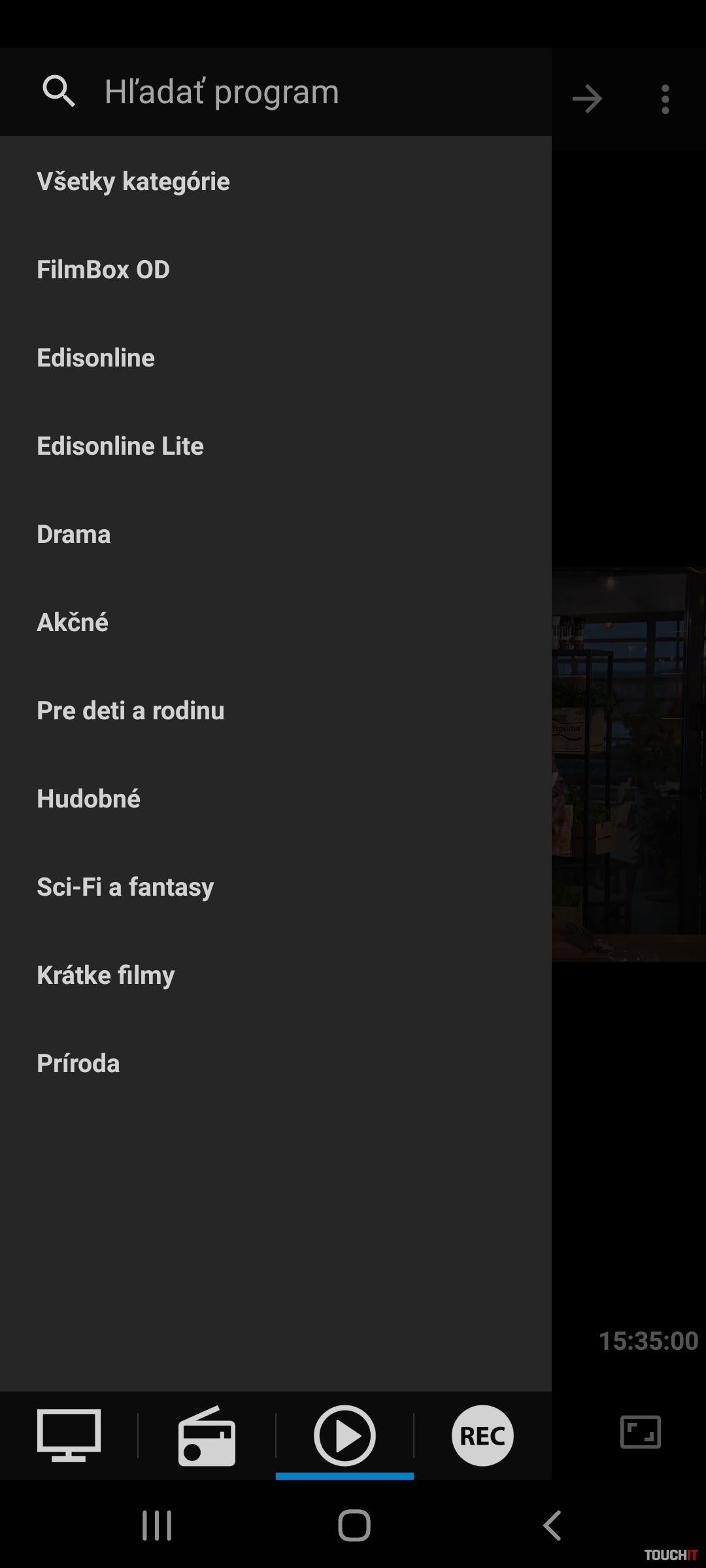This screenshot has height=1568, width=706.
Task: Open Edisonline Lite category
Action: tap(120, 446)
